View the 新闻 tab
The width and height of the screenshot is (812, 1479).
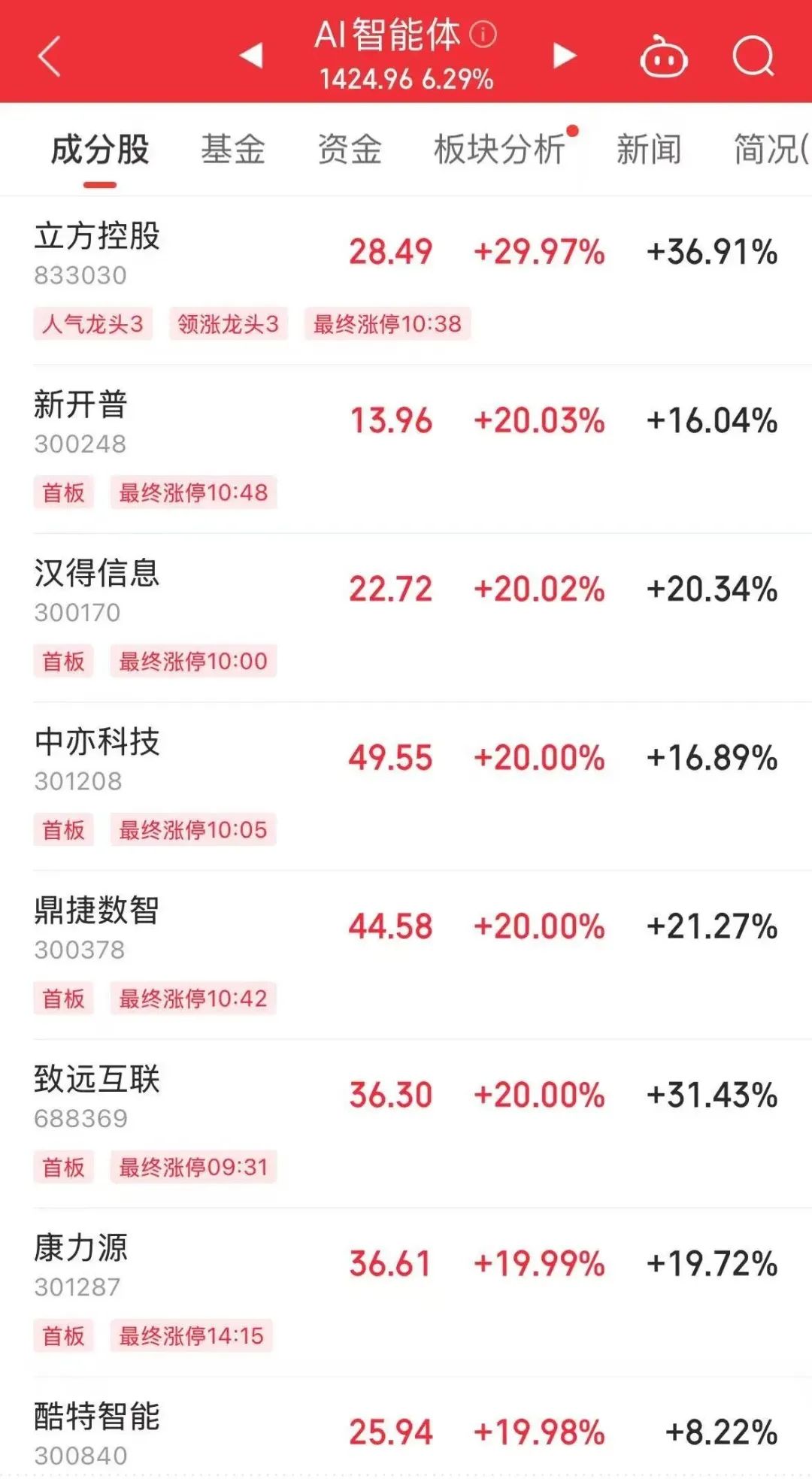point(649,149)
